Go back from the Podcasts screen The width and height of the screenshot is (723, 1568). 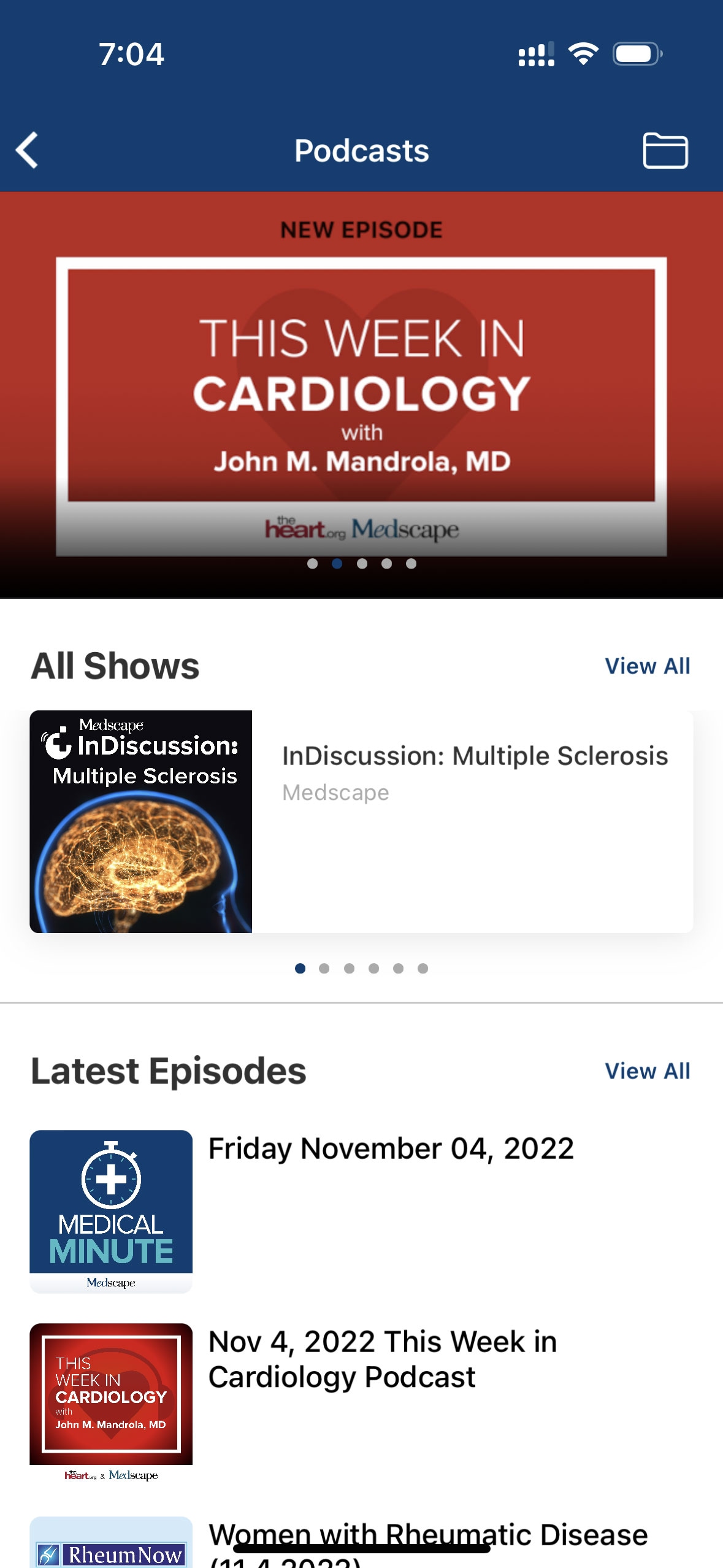click(28, 150)
